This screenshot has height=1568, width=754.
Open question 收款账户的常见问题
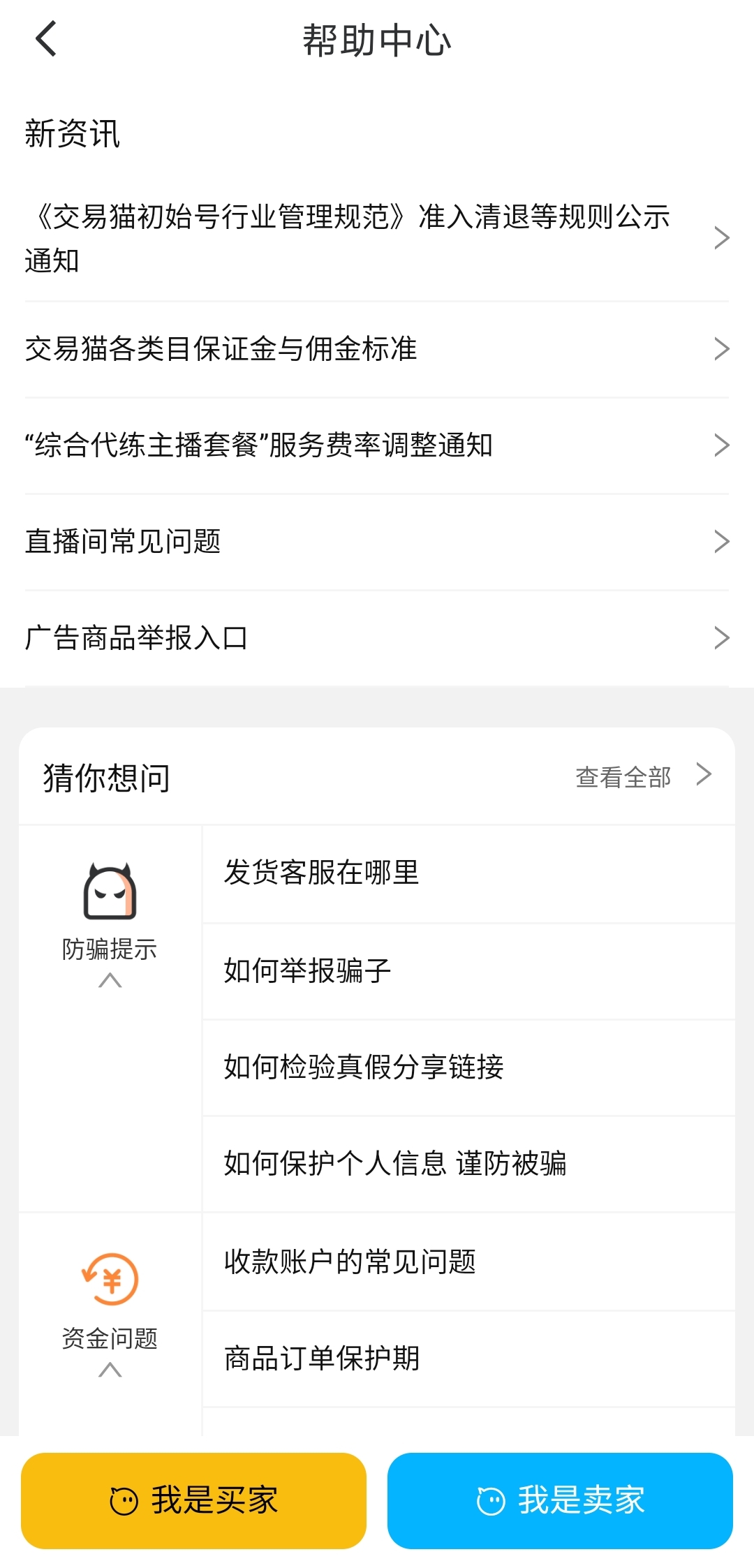468,1262
